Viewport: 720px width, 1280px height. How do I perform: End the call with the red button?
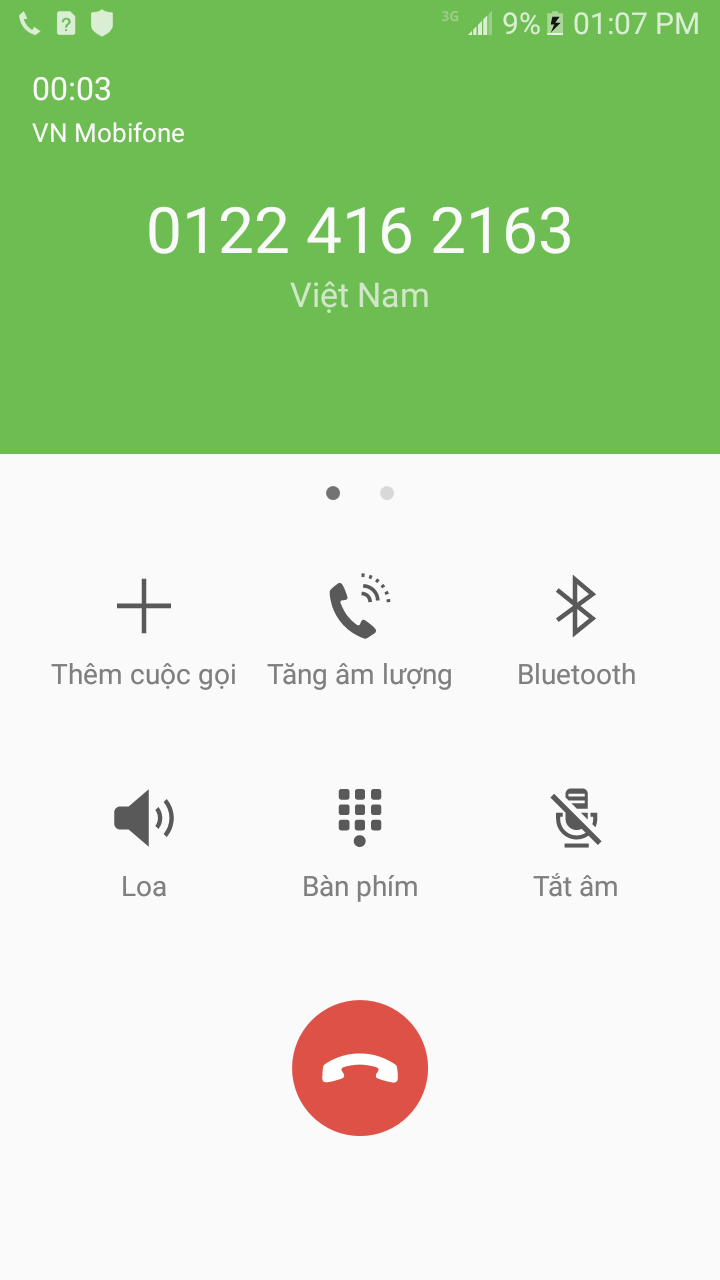360,1068
